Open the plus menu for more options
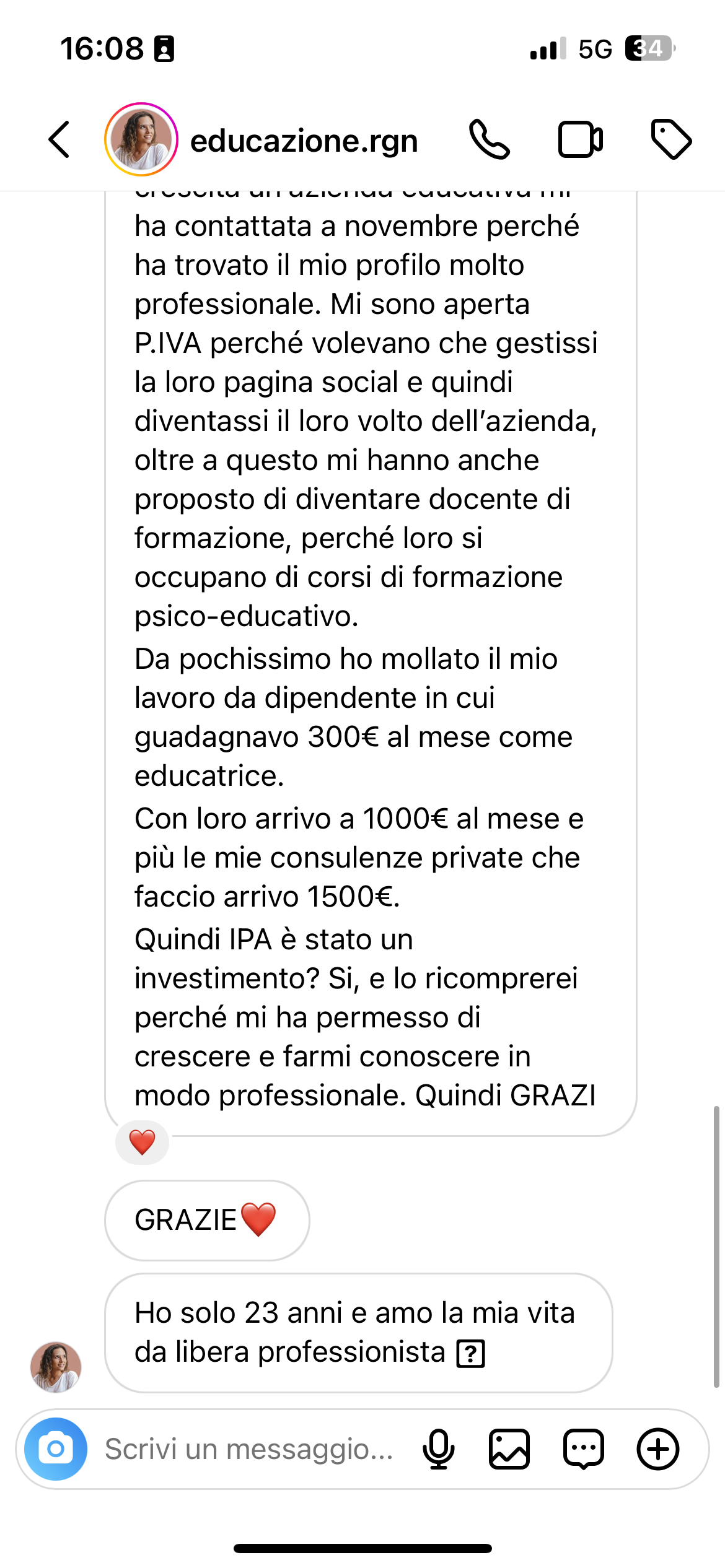 (x=658, y=1449)
